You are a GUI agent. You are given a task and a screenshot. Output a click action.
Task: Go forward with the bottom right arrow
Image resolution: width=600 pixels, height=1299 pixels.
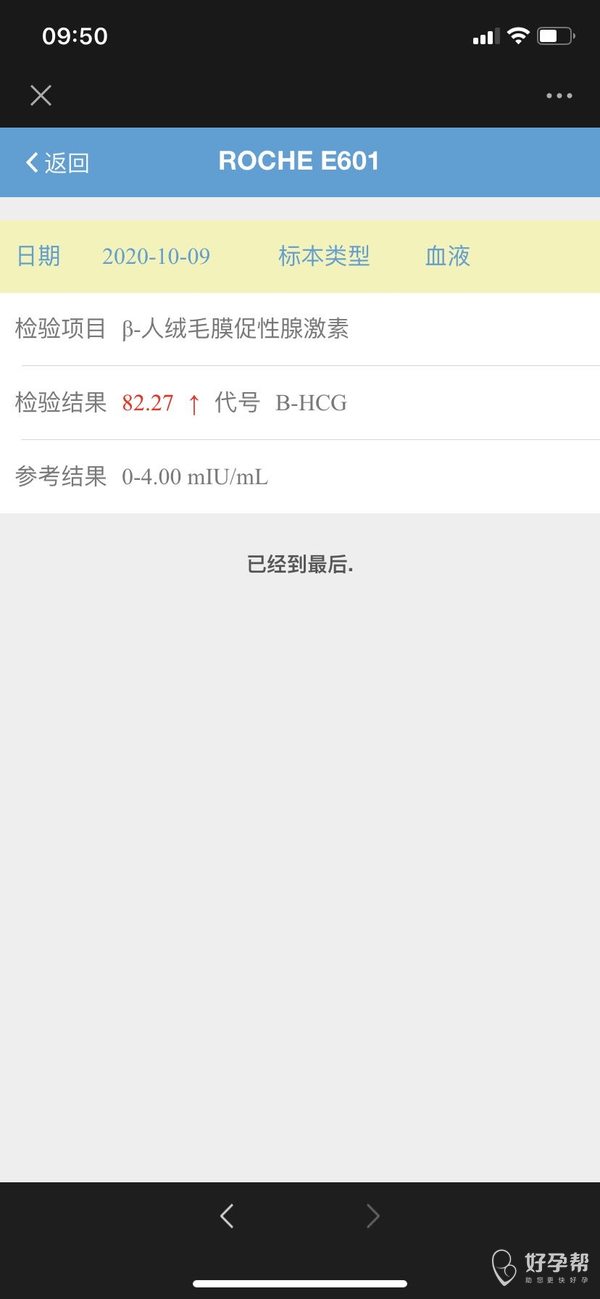coord(373,1216)
